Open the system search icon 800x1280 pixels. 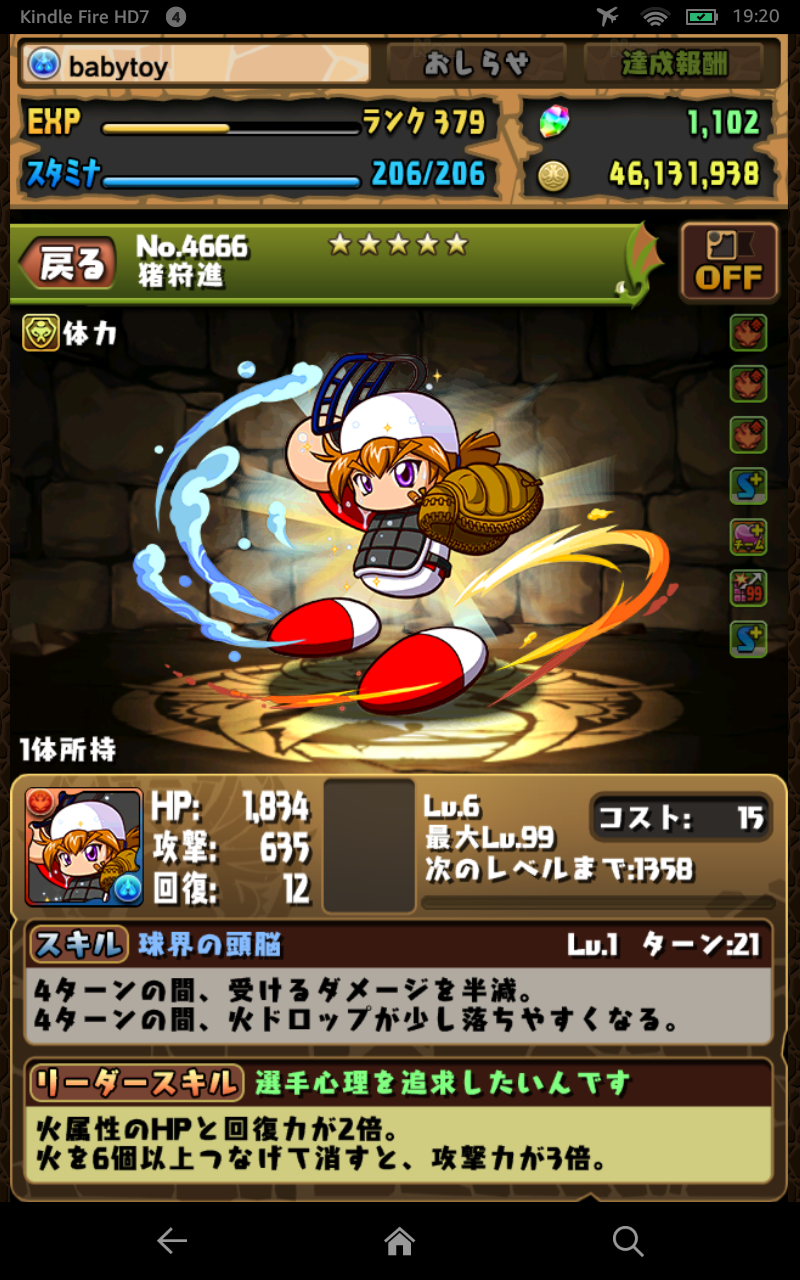(x=628, y=1241)
